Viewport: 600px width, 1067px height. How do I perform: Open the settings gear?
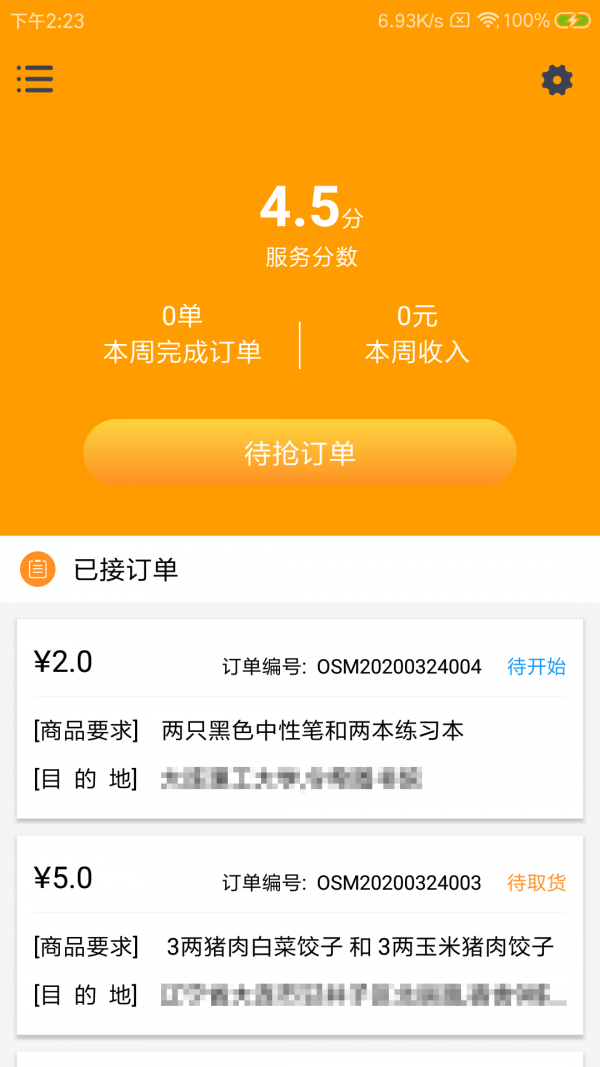point(557,80)
